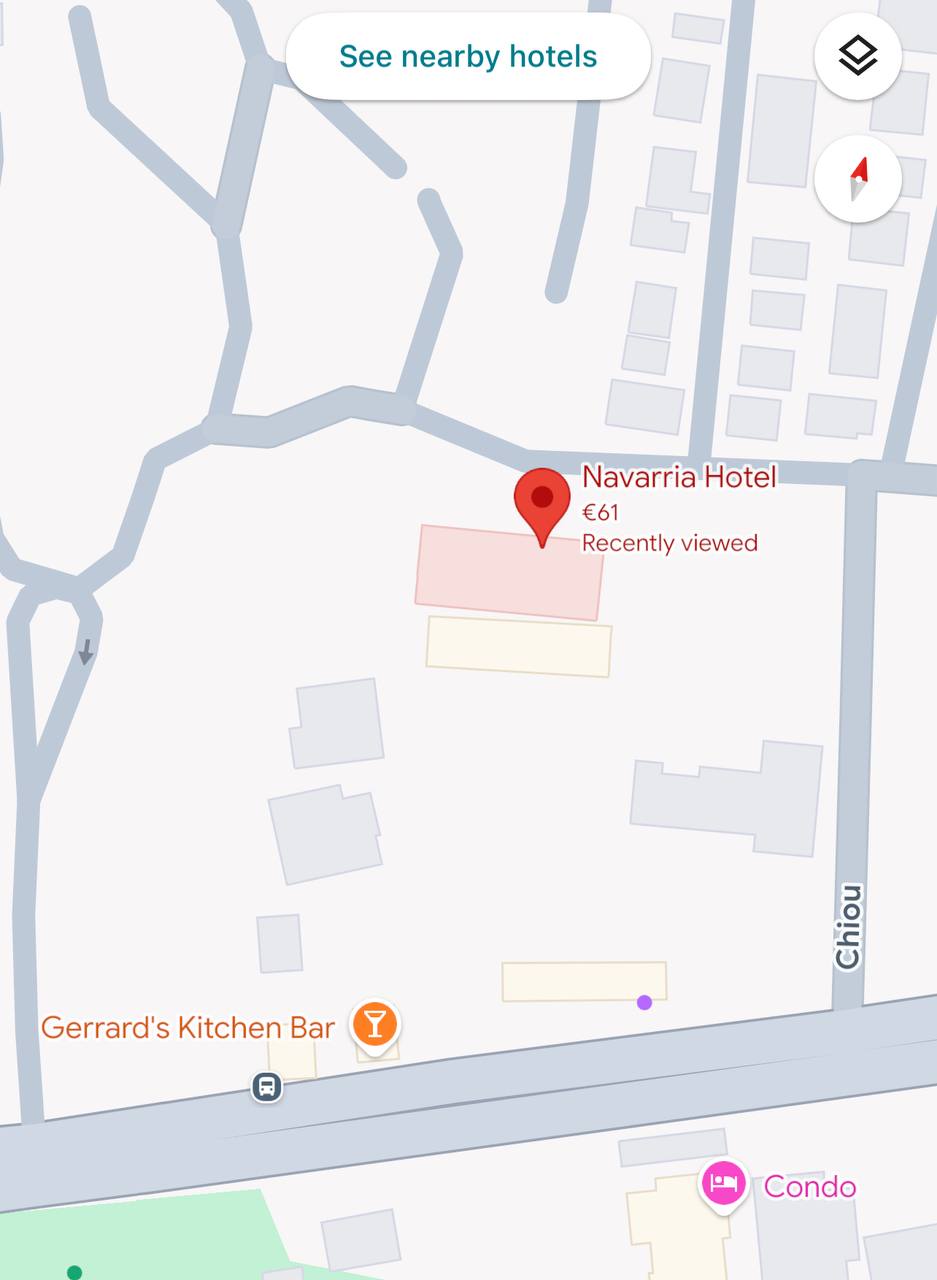Reset map orientation with the compass
937x1280 pixels.
[x=857, y=180]
